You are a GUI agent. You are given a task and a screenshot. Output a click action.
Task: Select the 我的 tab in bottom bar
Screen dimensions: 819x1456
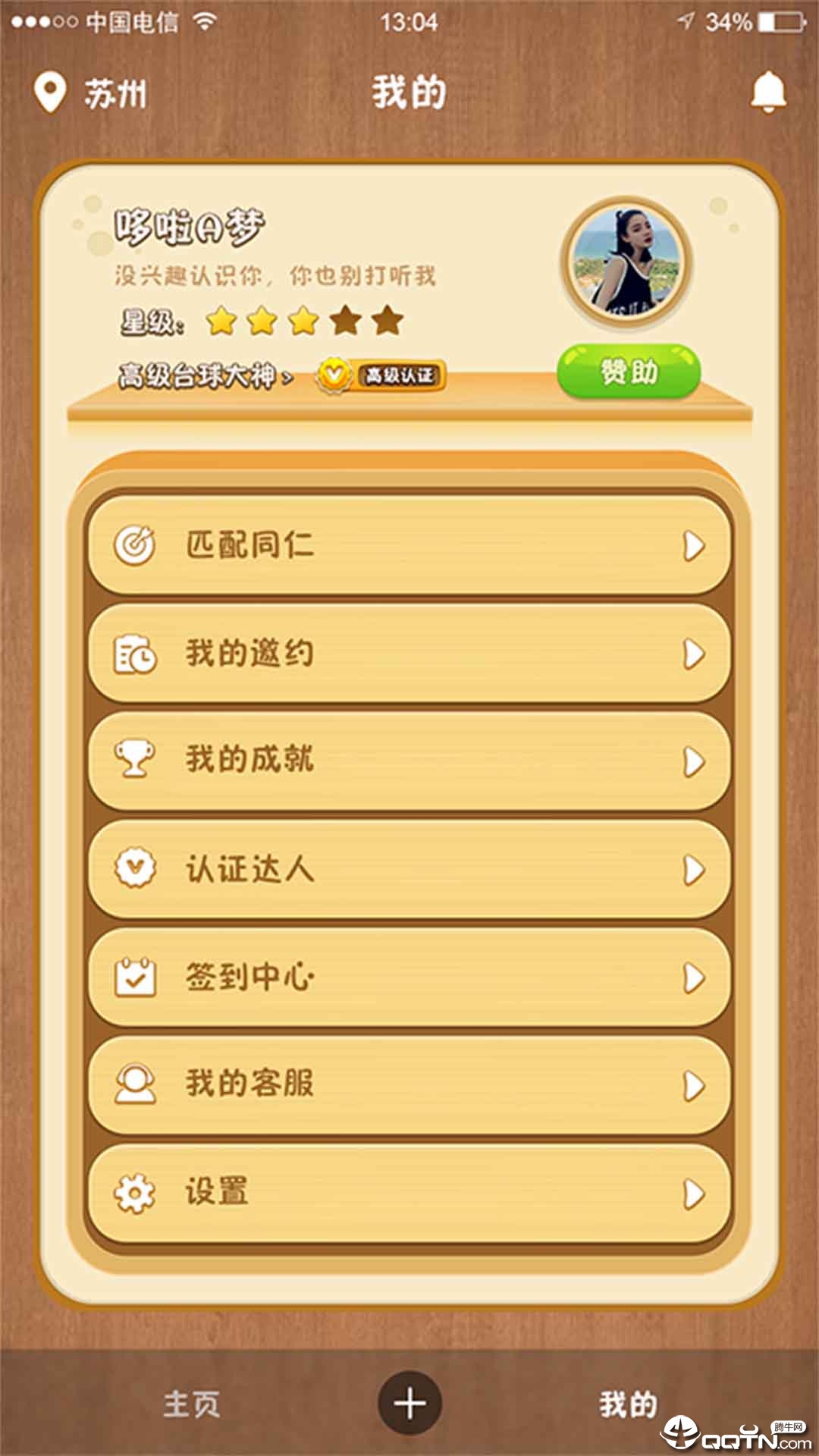(628, 1404)
